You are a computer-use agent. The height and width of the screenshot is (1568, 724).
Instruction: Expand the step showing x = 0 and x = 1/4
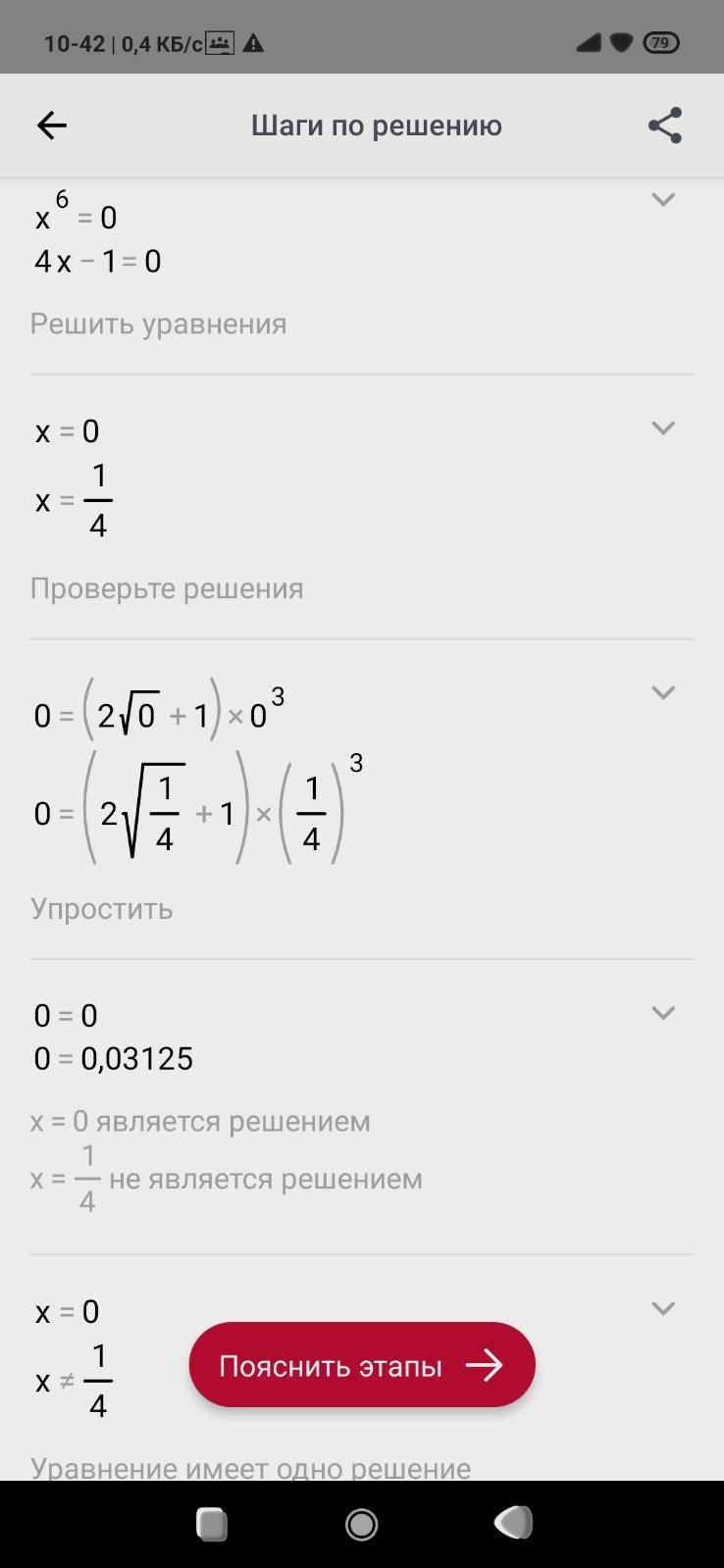(663, 429)
